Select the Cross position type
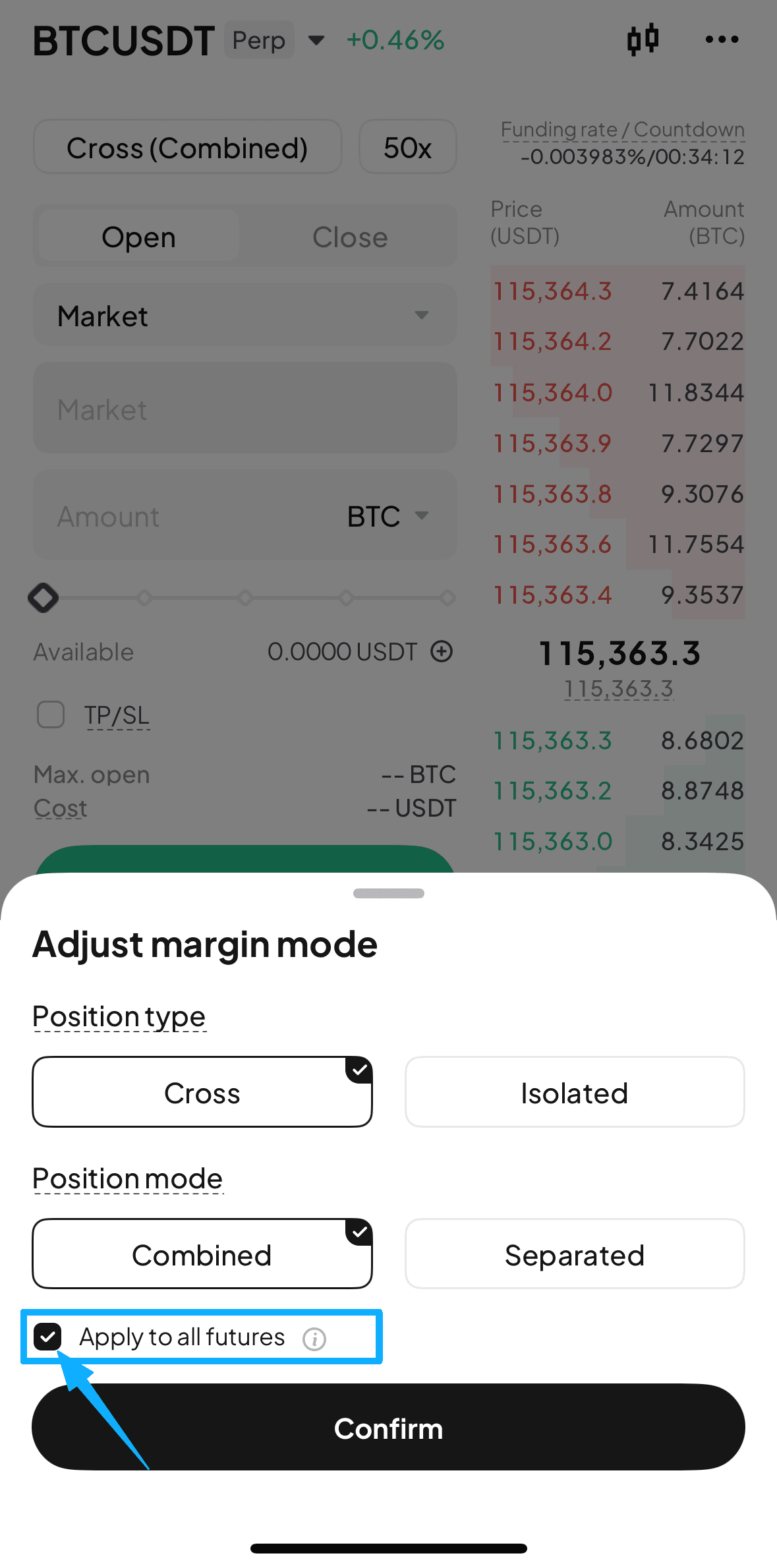777x1568 pixels. [202, 1093]
